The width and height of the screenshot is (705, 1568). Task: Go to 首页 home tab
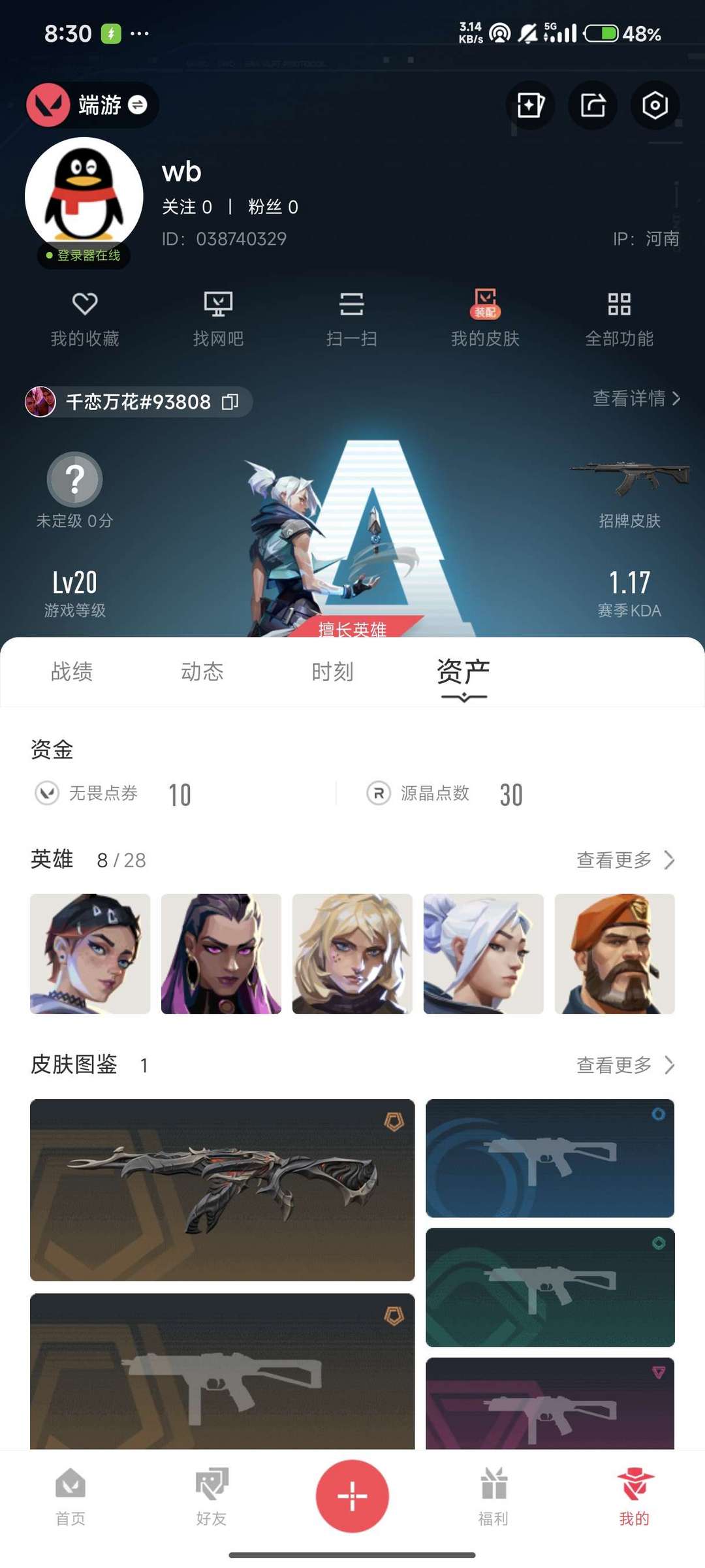[x=70, y=1496]
